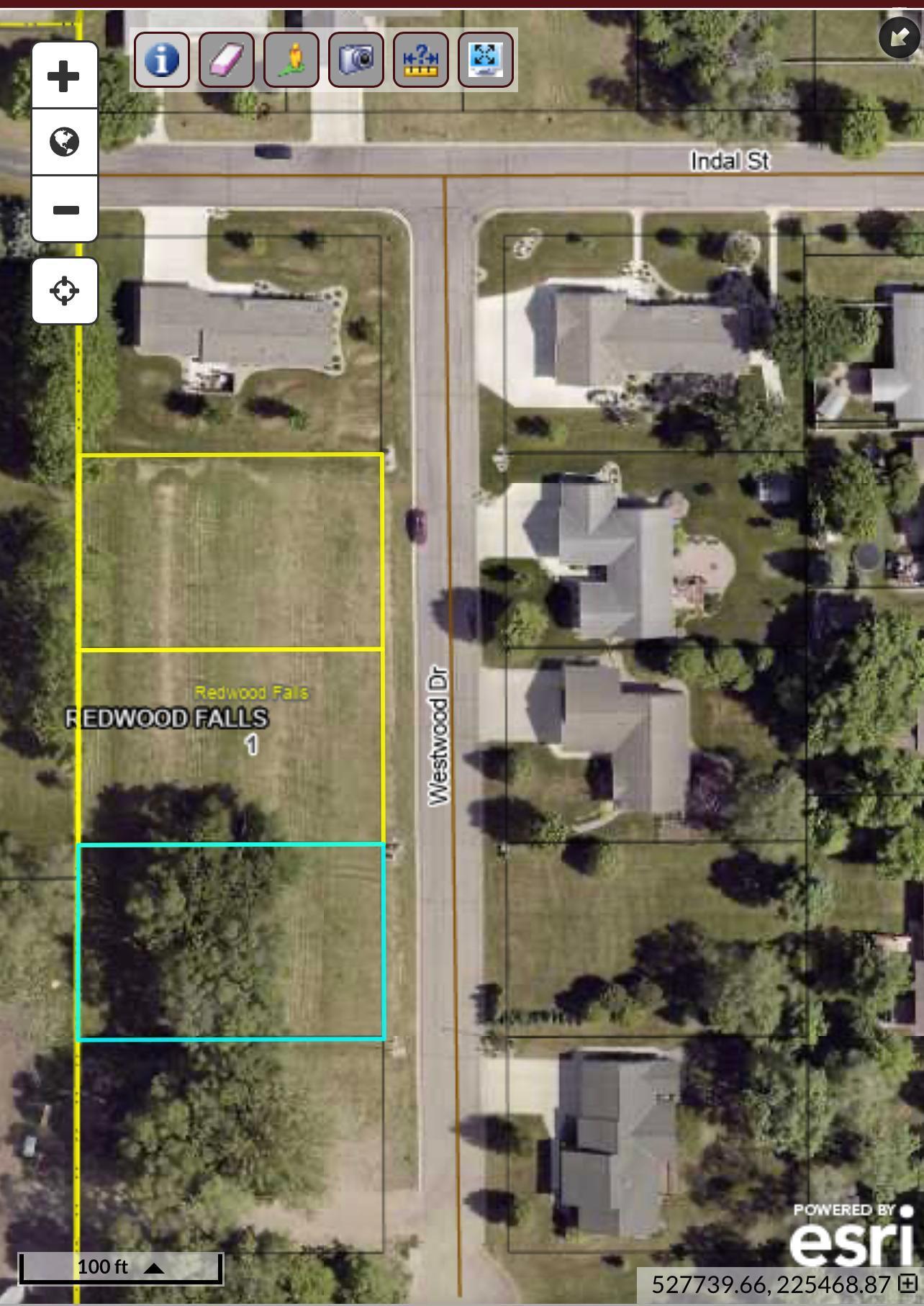Select the Identify info tool
Screen dimensions: 924x1306
162,61
